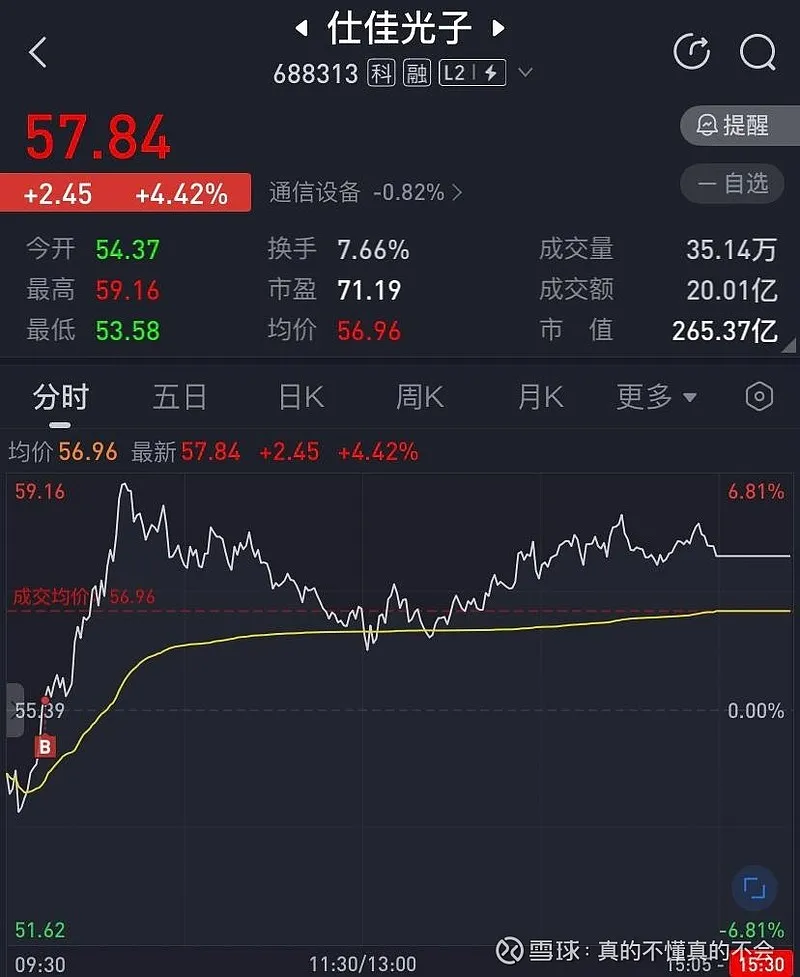Switch to the 日K chart
This screenshot has width=800, height=977.
click(x=301, y=397)
